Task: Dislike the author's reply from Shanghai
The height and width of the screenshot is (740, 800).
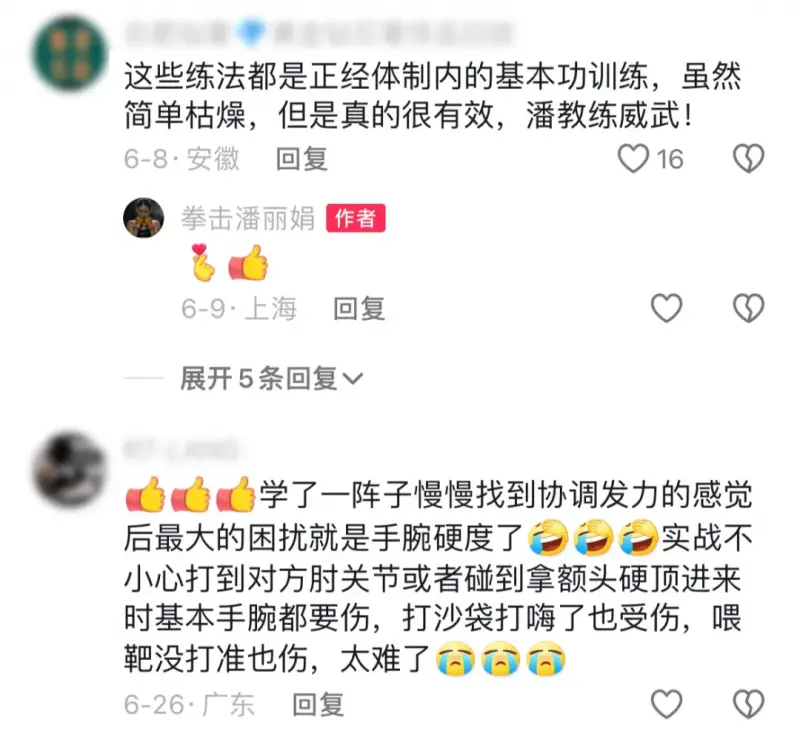Action: tap(748, 309)
